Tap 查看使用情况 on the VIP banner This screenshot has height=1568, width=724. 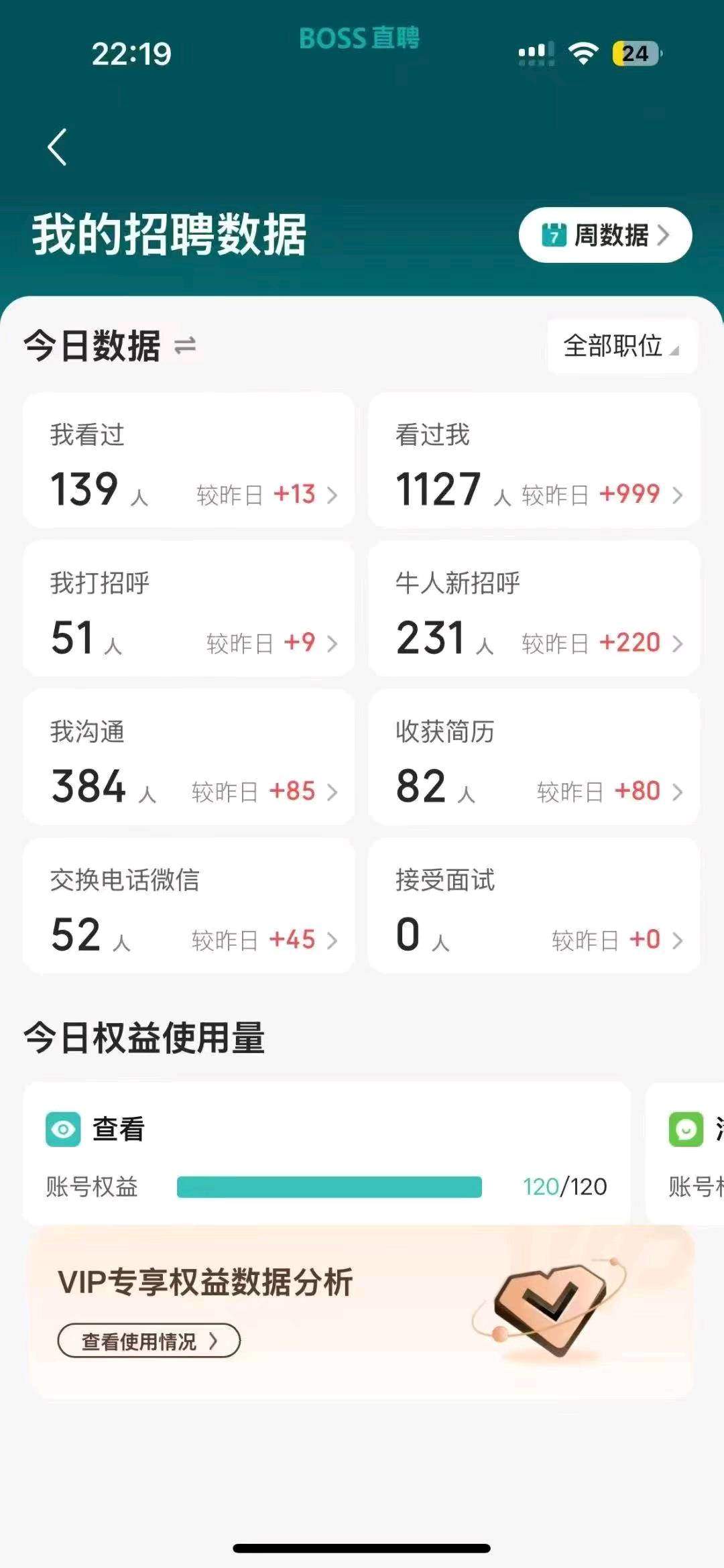[149, 1341]
